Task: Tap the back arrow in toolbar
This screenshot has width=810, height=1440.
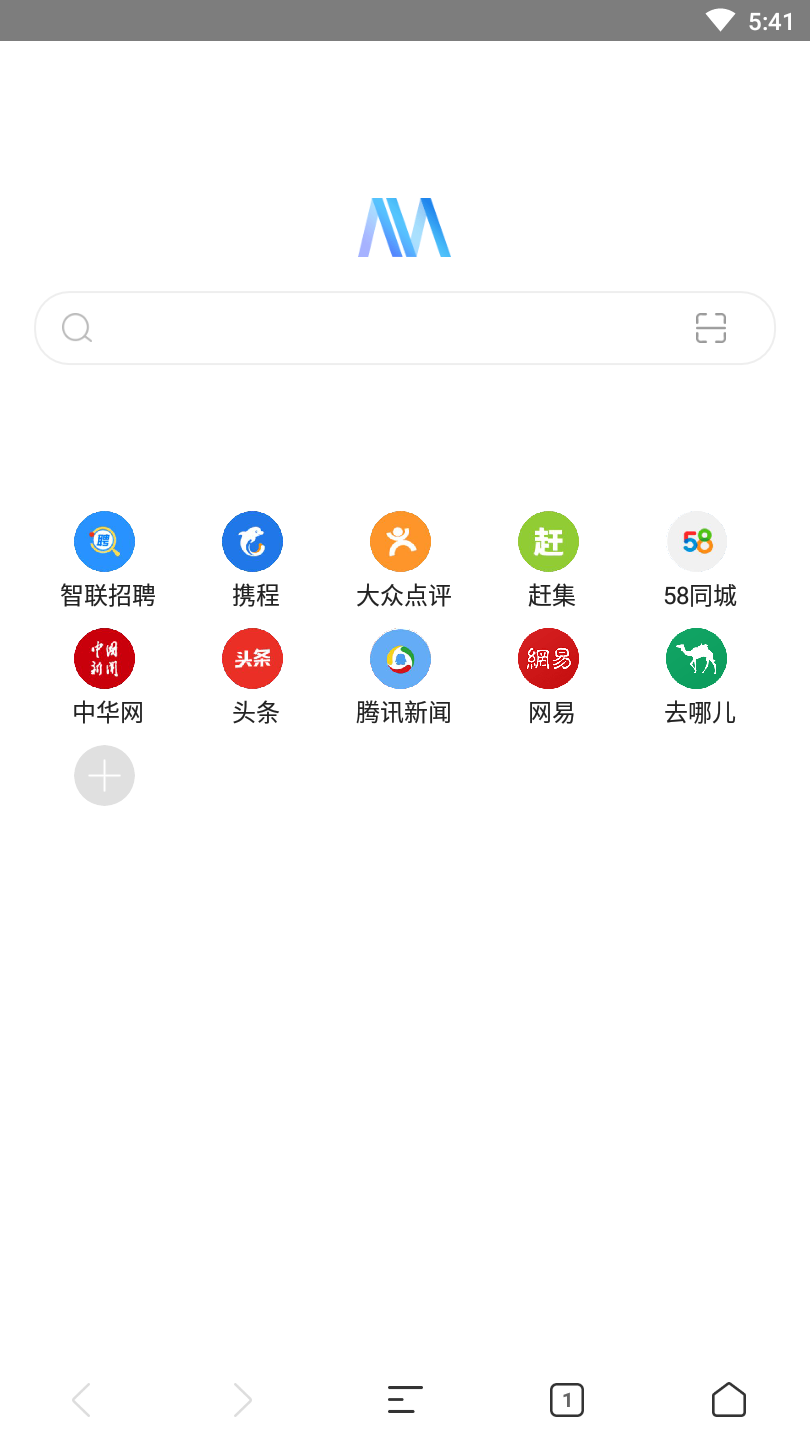Action: (82, 1400)
